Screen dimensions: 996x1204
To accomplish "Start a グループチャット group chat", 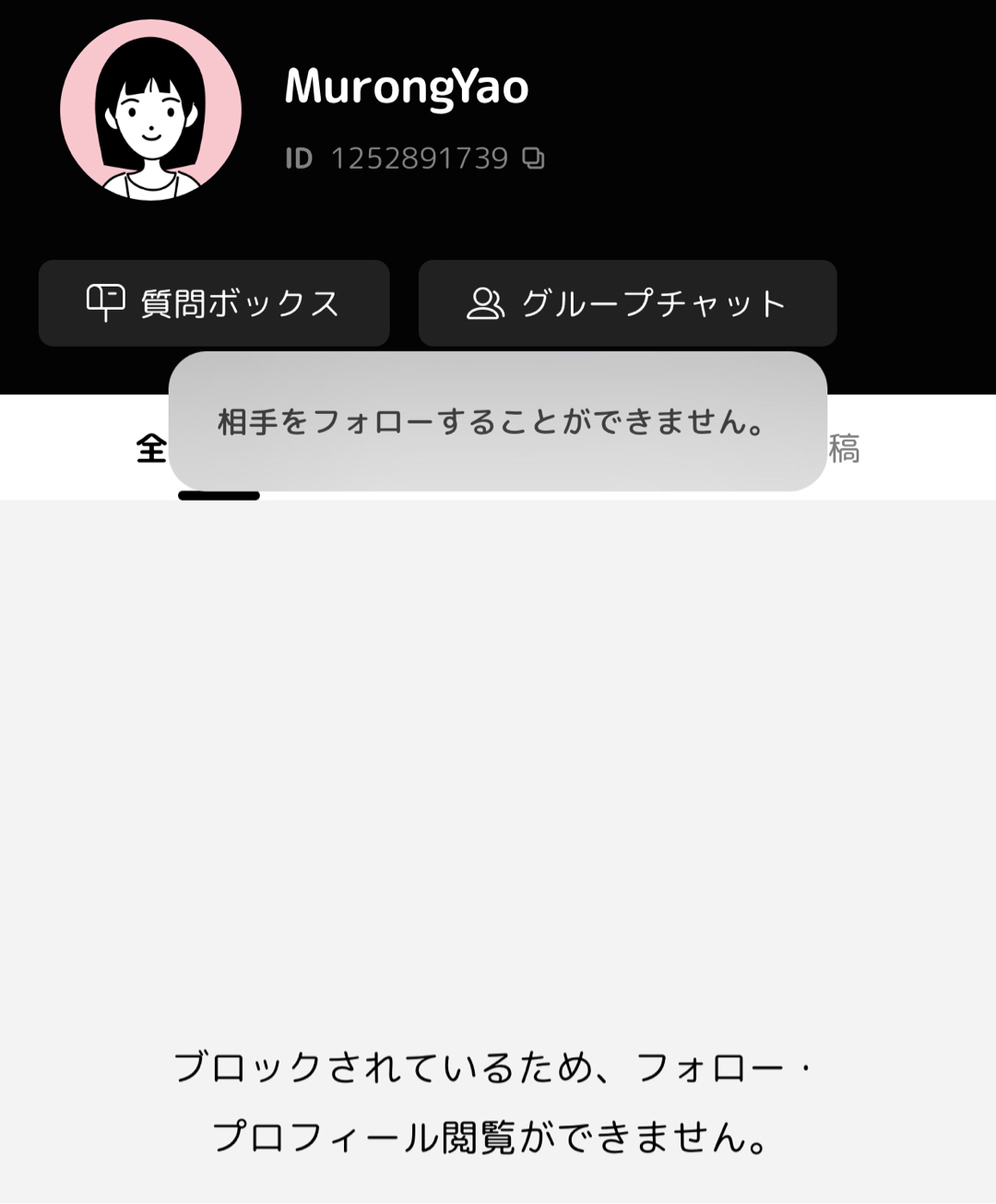I will click(627, 303).
